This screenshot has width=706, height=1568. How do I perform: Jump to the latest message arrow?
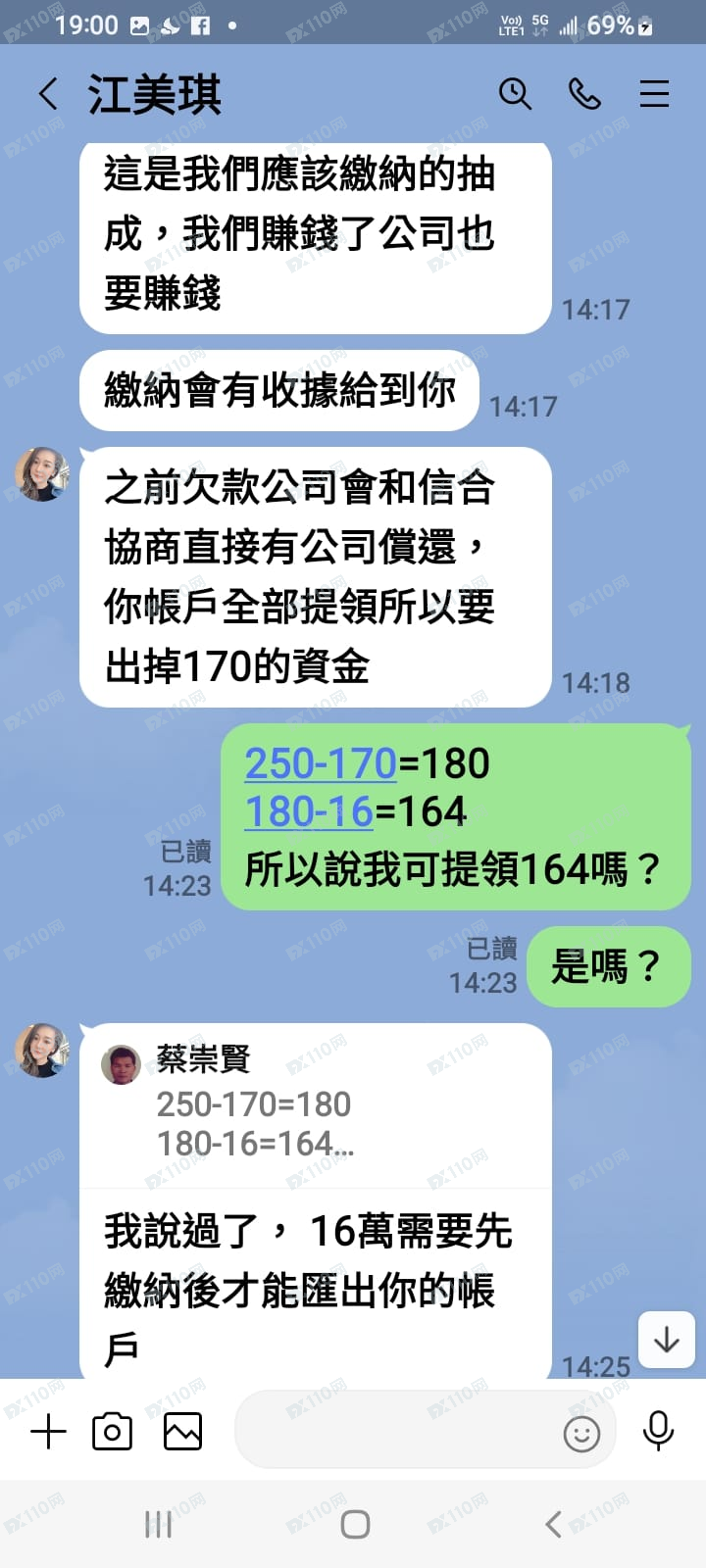tap(667, 1340)
